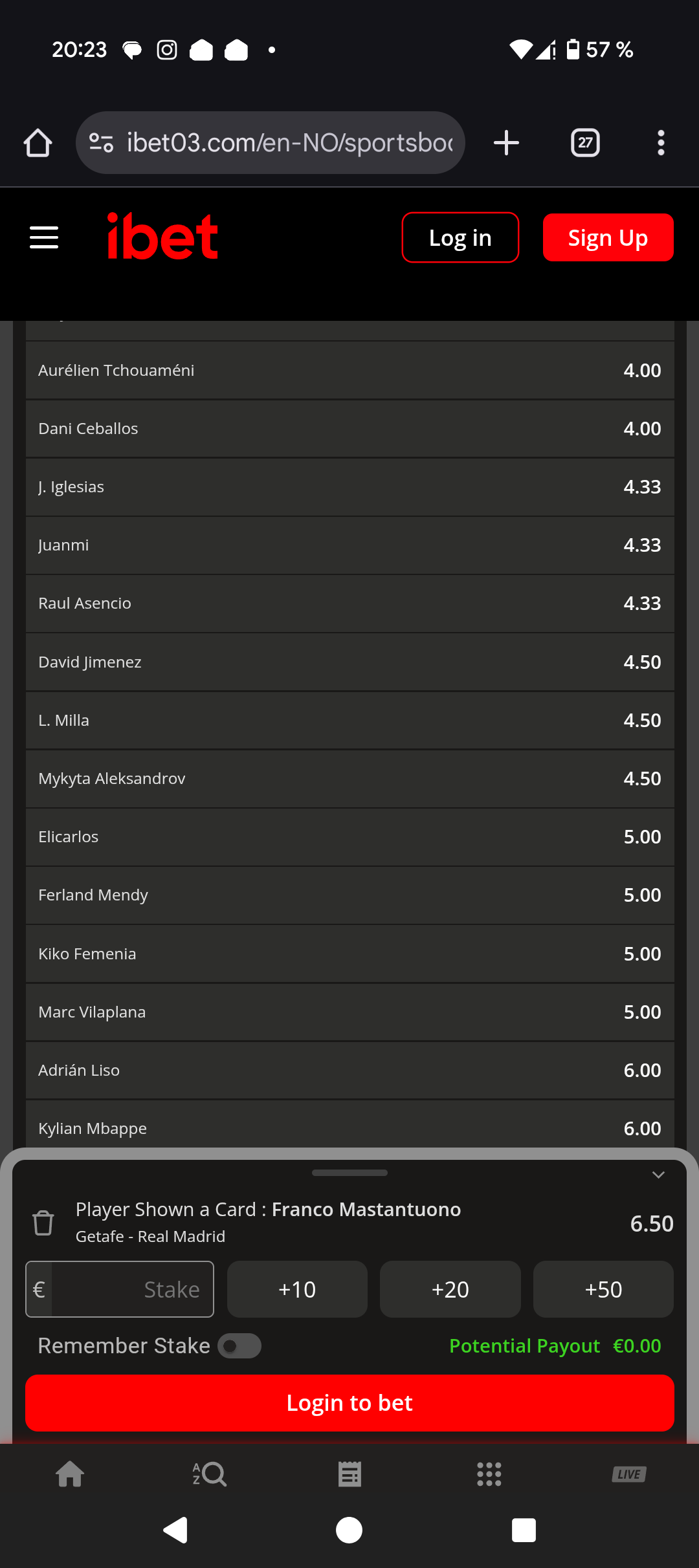The image size is (699, 1568).
Task: Tap the Sign Up button
Action: [x=608, y=237]
